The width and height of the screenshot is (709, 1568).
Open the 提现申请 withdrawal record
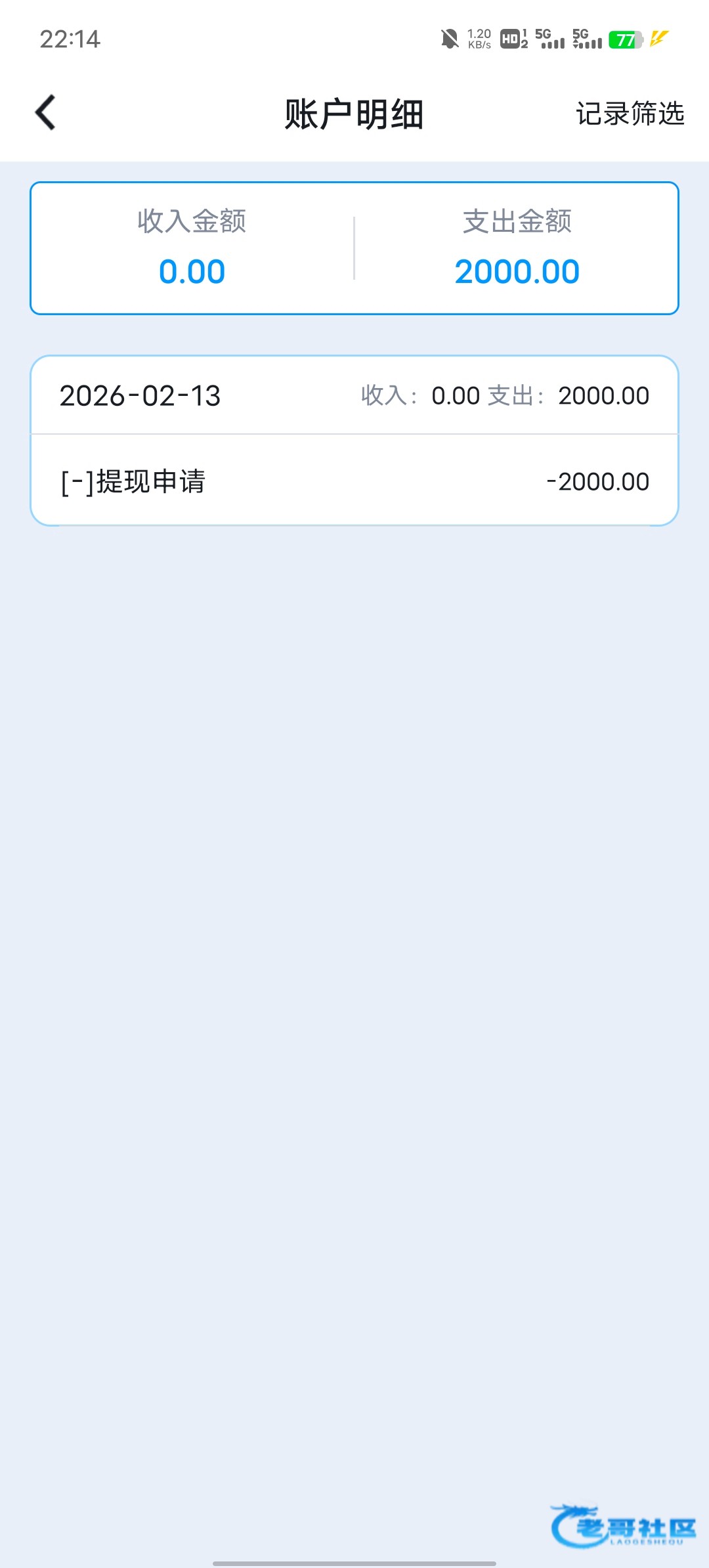pyautogui.click(x=354, y=481)
